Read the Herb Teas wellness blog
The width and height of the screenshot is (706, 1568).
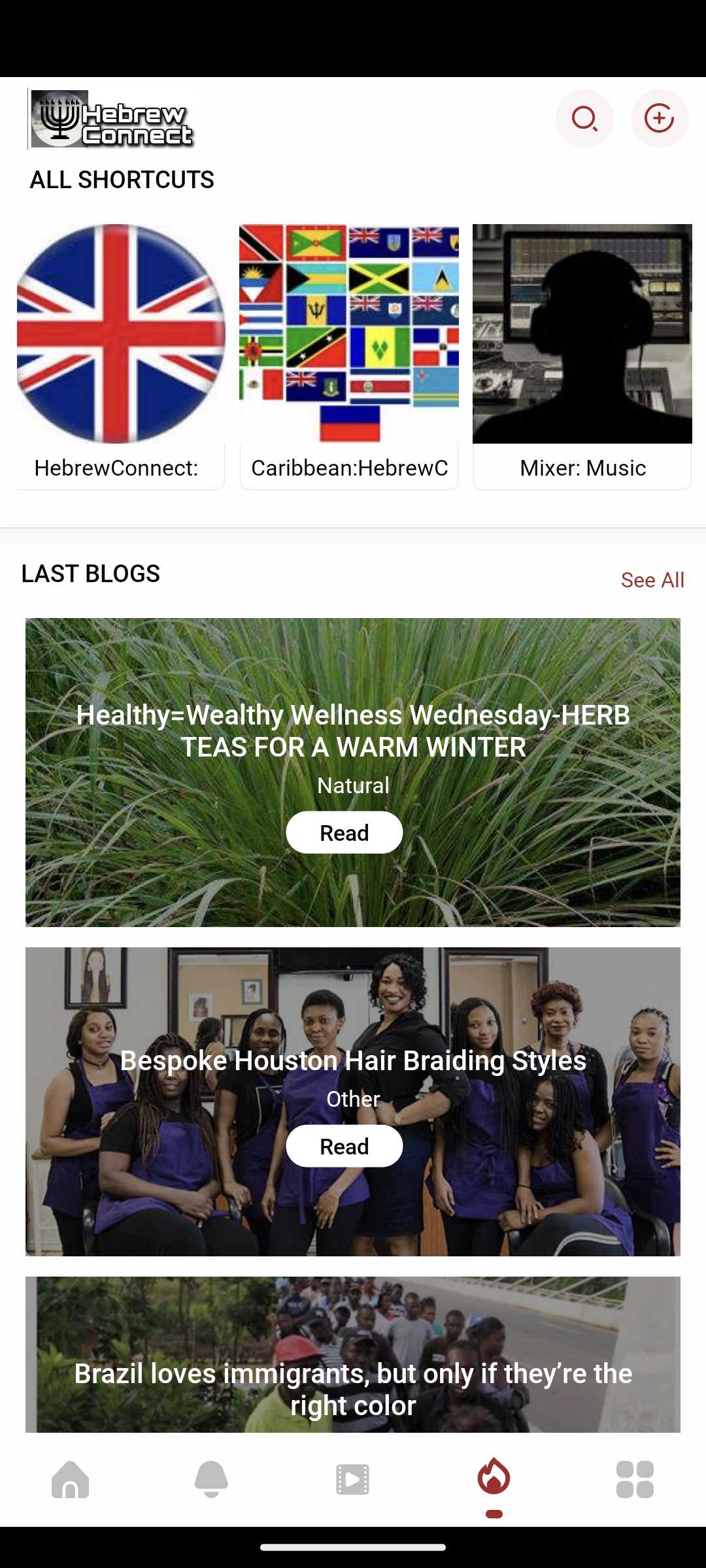pyautogui.click(x=344, y=832)
